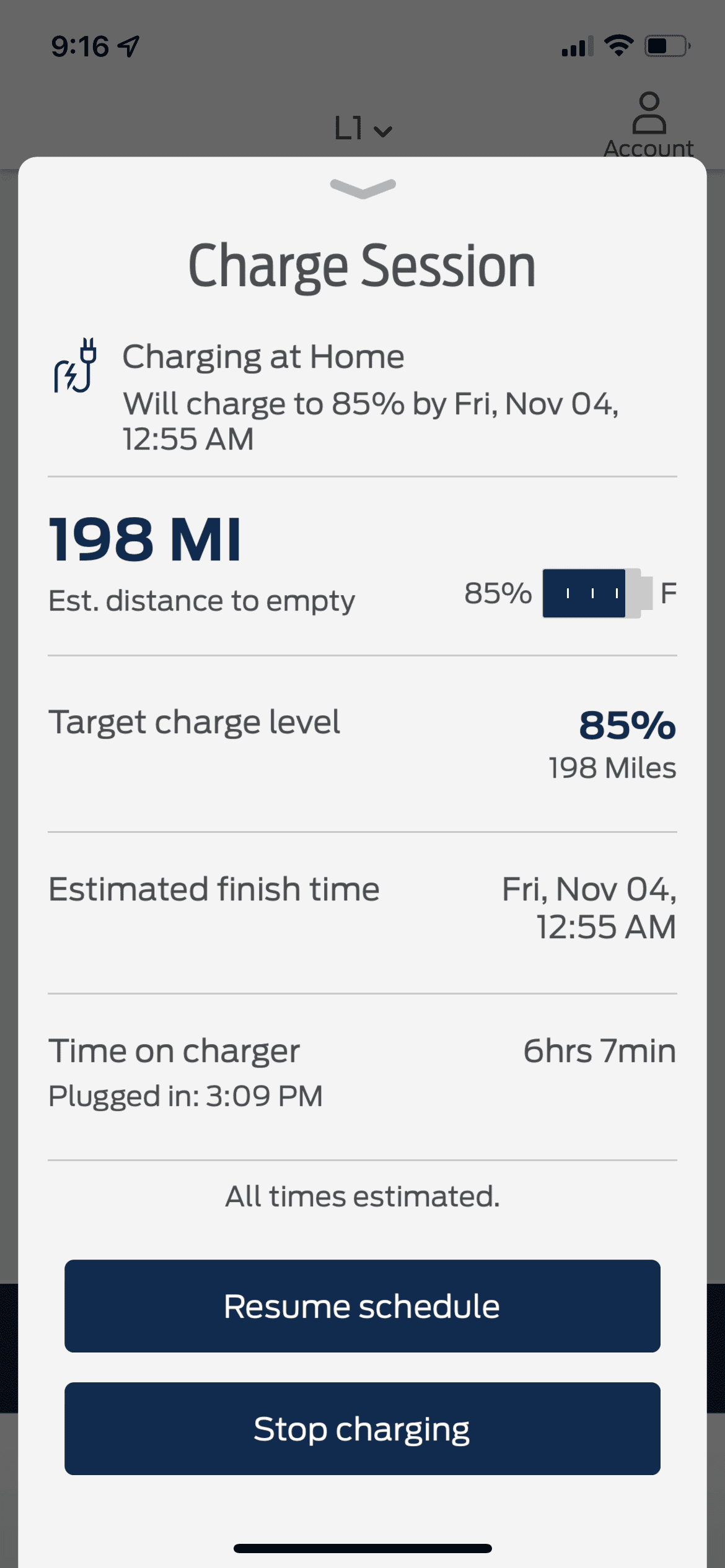This screenshot has width=725, height=1568.
Task: Resume the charging schedule
Action: click(362, 1305)
